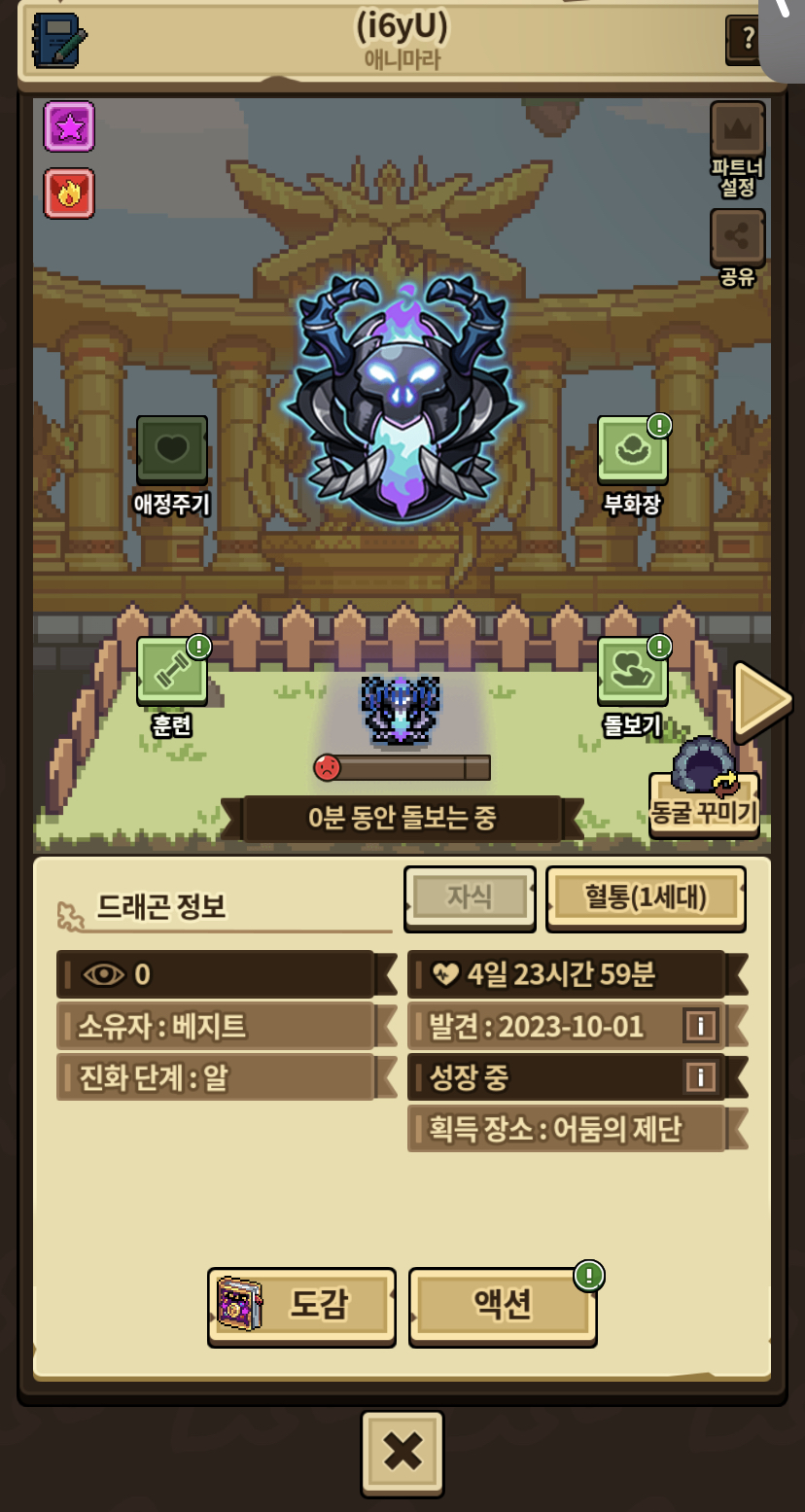This screenshot has width=805, height=1512.
Task: Open the 액션 action menu
Action: 502,1305
